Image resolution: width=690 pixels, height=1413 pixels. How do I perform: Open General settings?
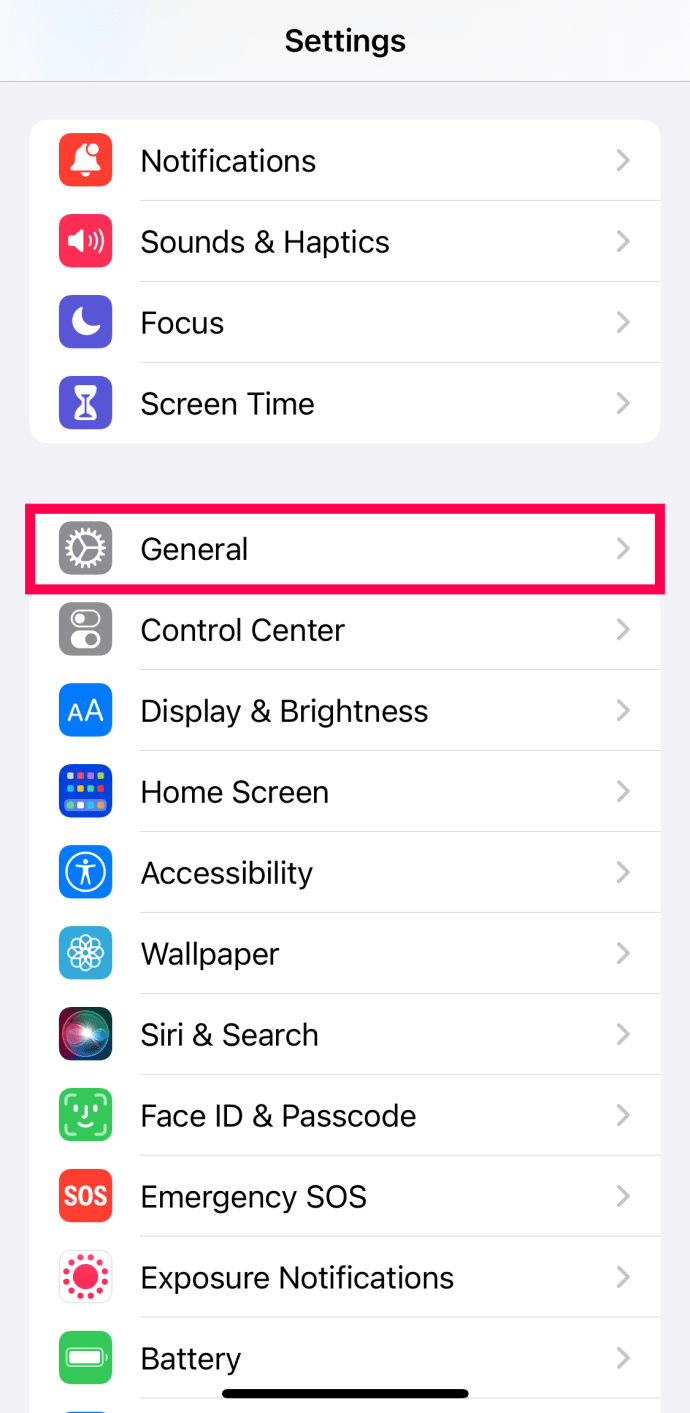194,549
